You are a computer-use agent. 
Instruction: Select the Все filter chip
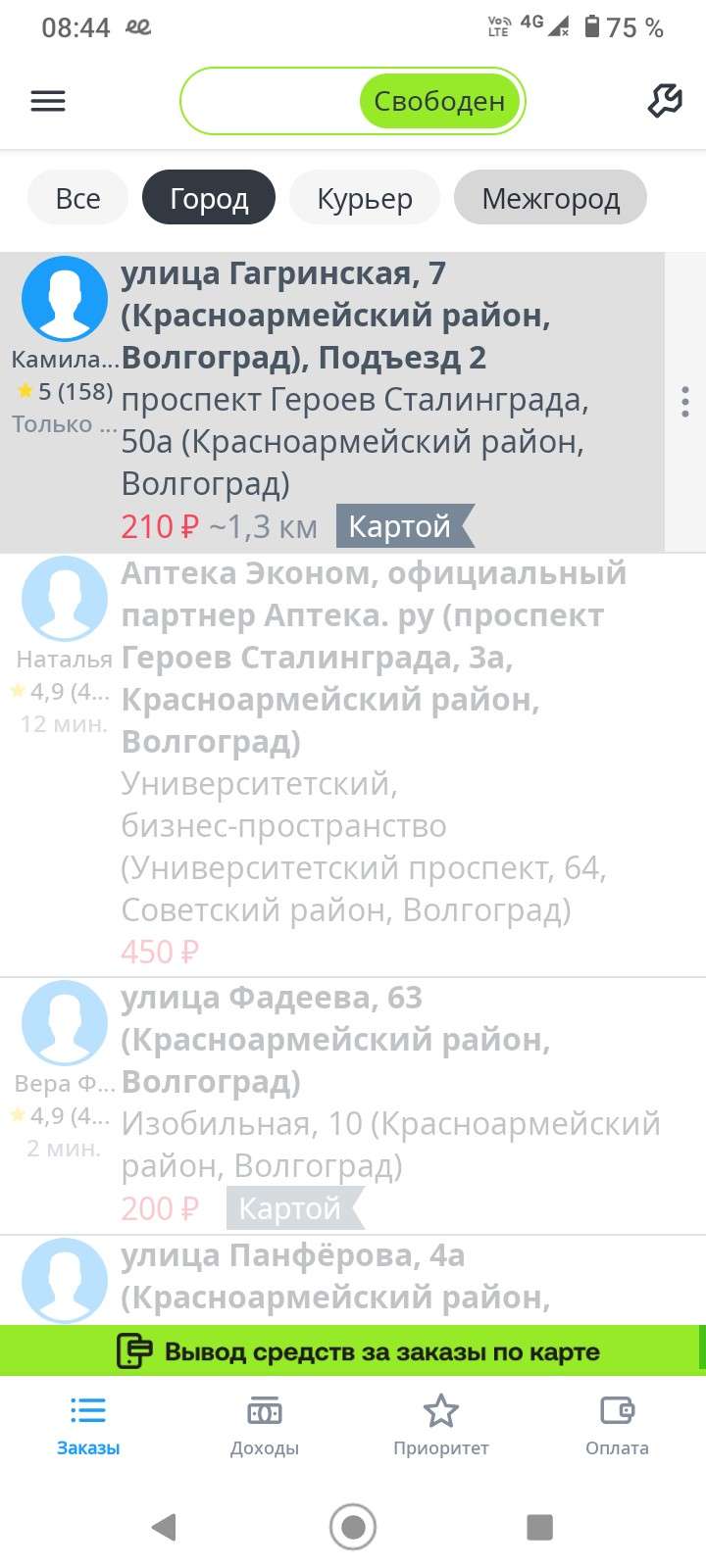(77, 198)
